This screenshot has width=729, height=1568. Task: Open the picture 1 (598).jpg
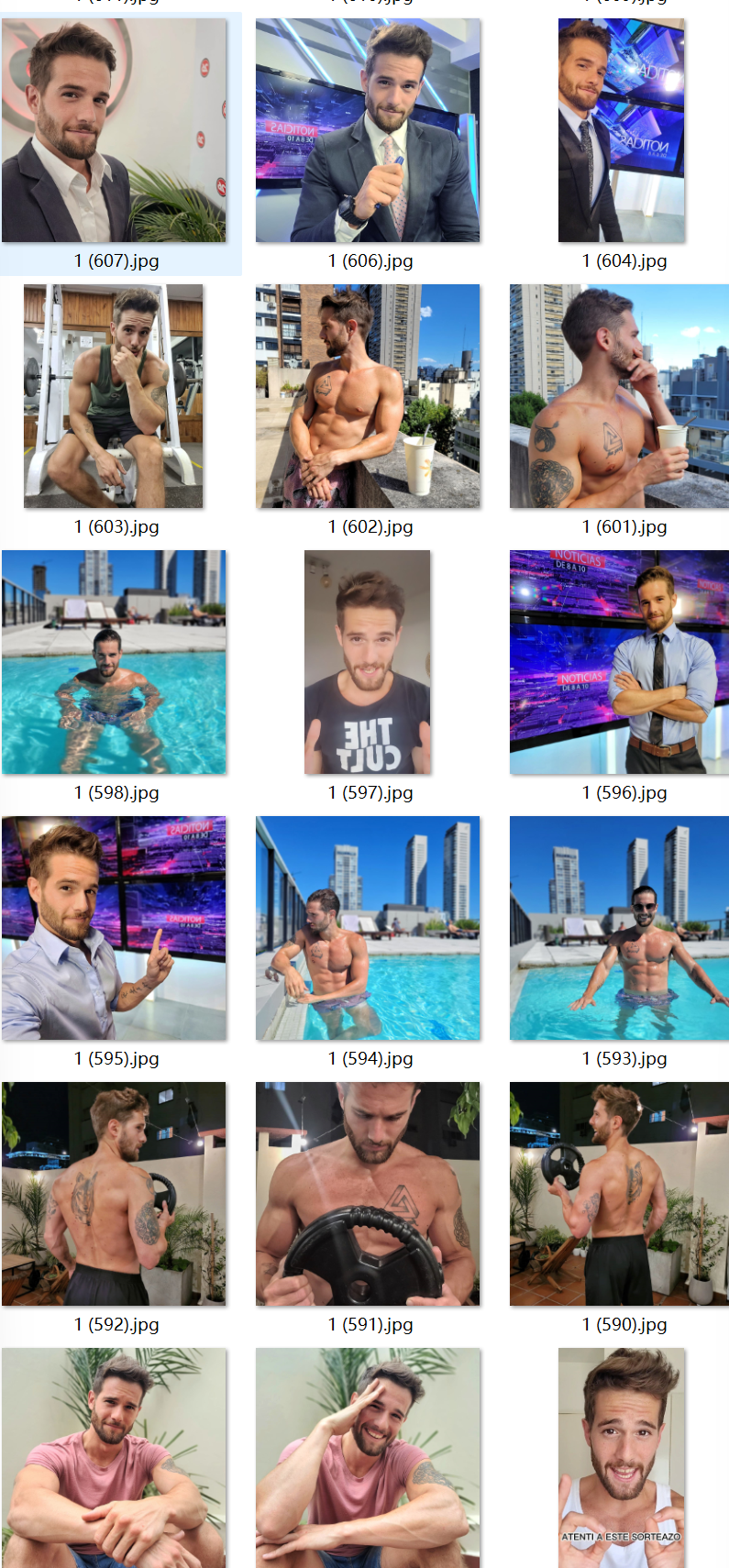114,662
